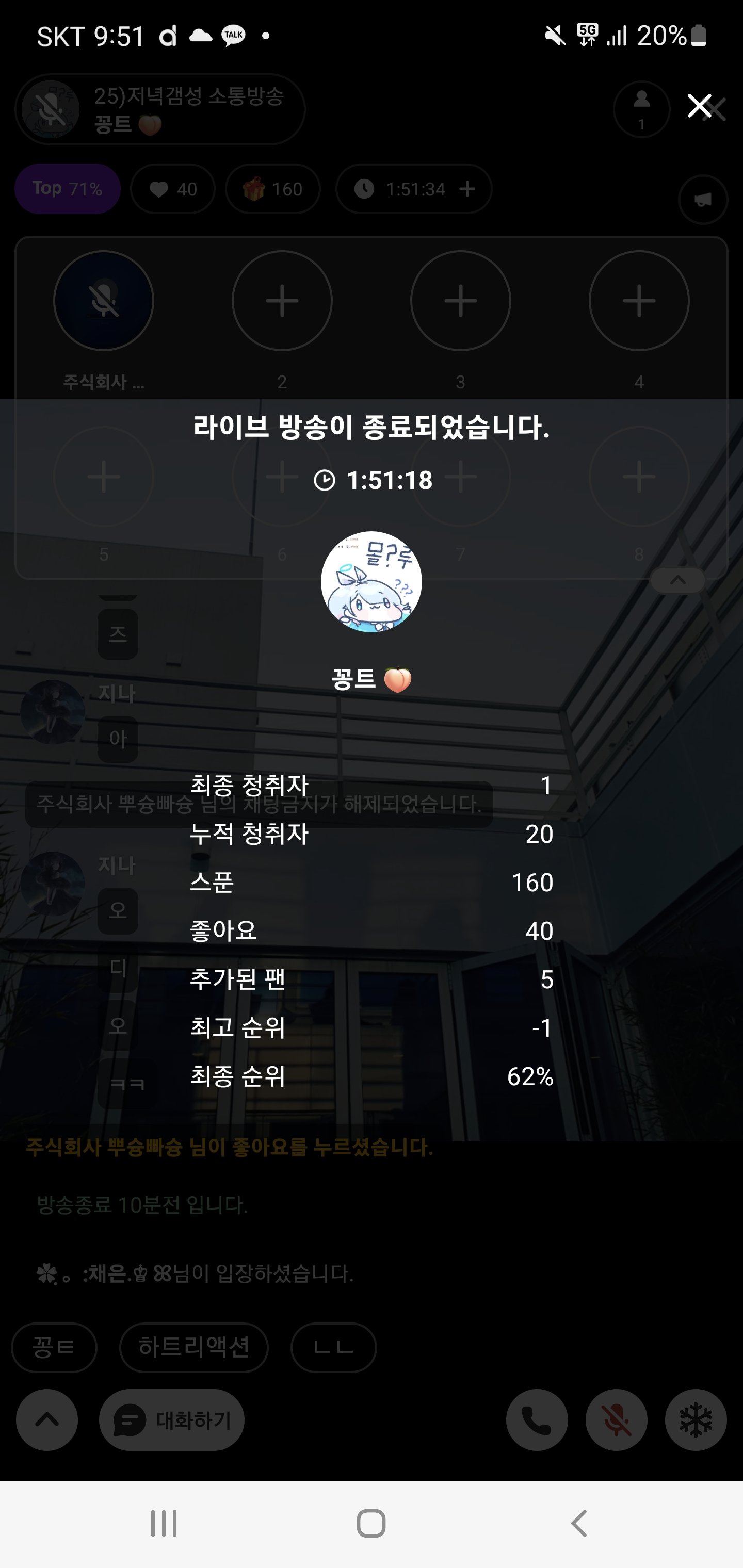Image resolution: width=743 pixels, height=1568 pixels.
Task: Go to the home screen
Action: pos(371,1524)
